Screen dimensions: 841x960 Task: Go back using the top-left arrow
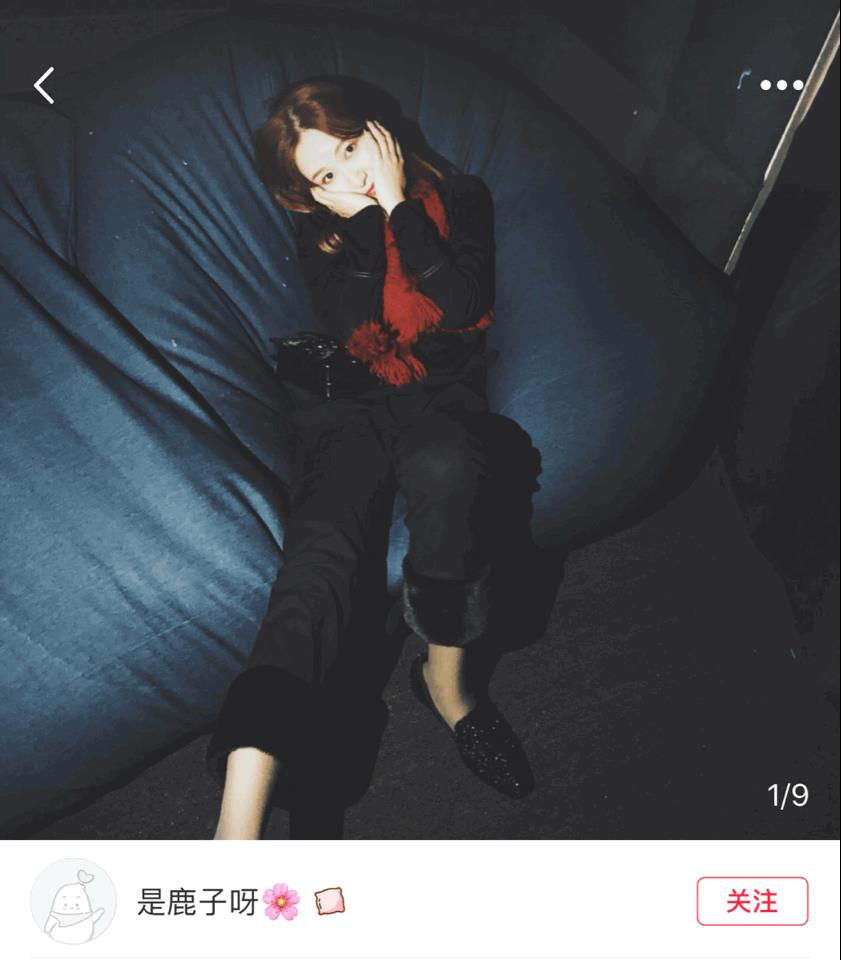[x=44, y=86]
